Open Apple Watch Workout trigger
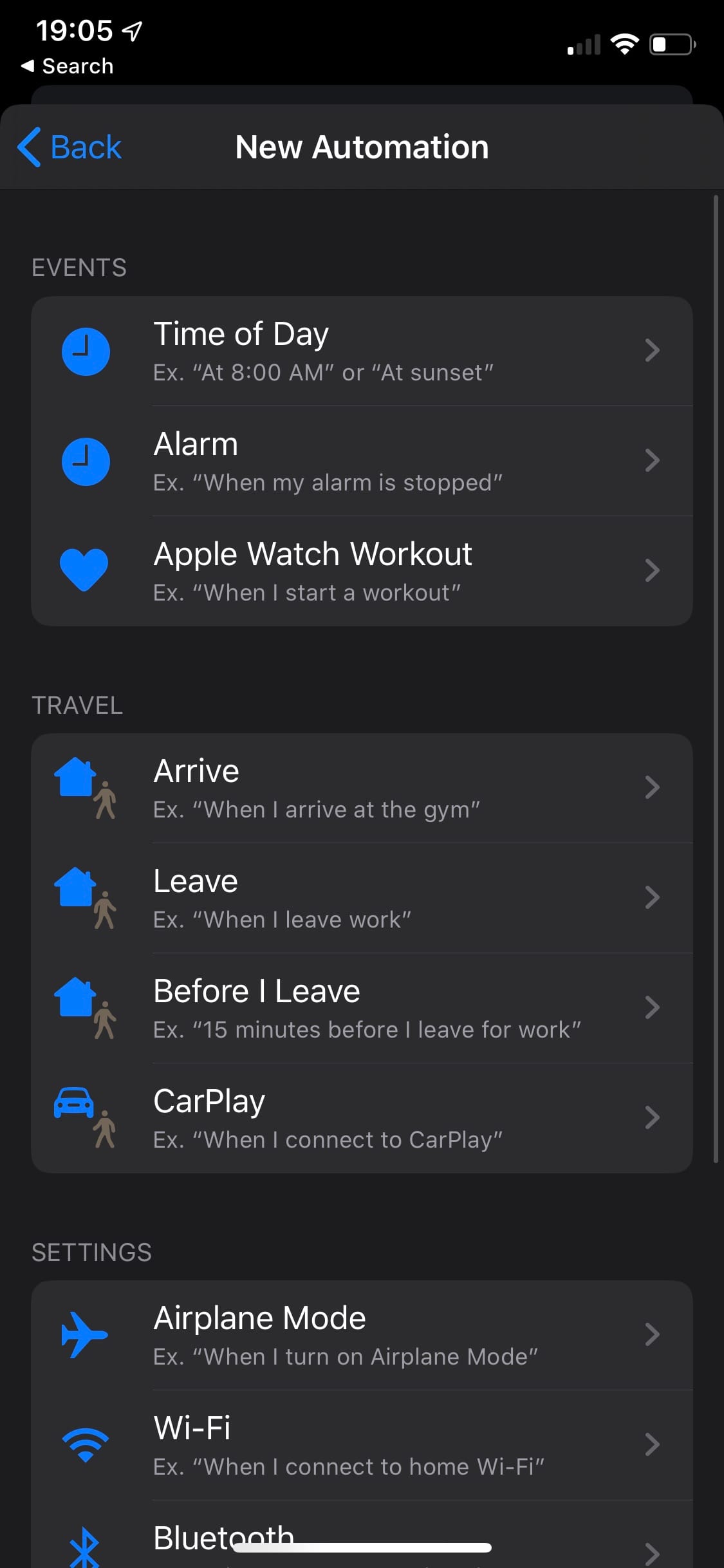This screenshot has height=1568, width=724. click(x=362, y=572)
